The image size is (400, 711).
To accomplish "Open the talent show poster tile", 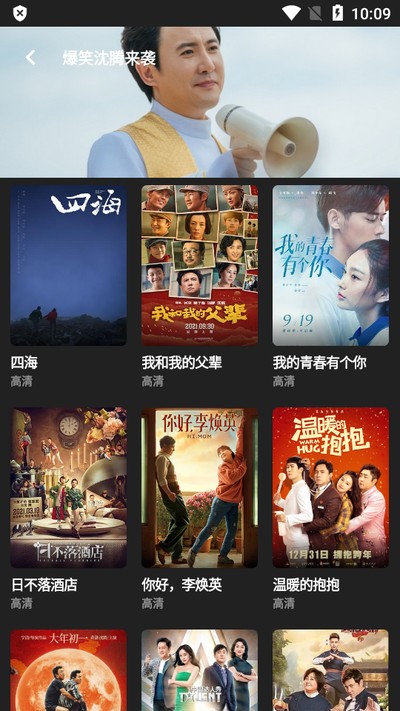I will [x=200, y=670].
